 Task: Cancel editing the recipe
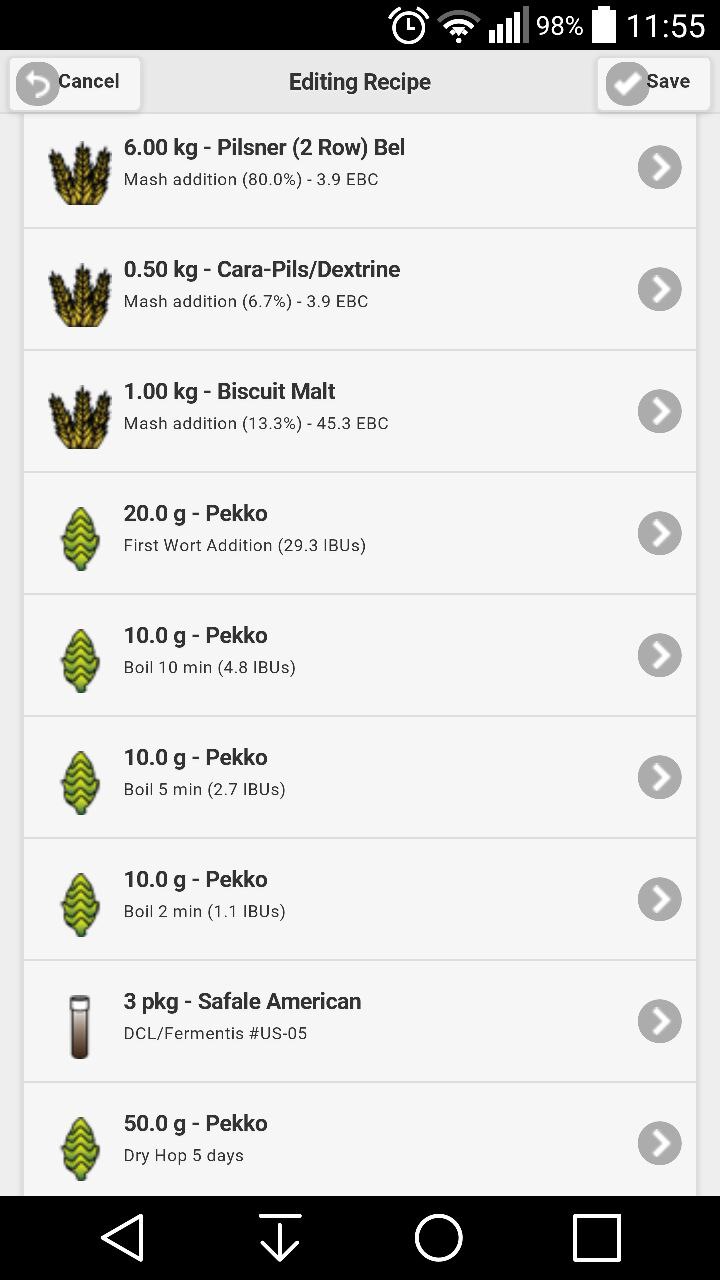(x=75, y=83)
